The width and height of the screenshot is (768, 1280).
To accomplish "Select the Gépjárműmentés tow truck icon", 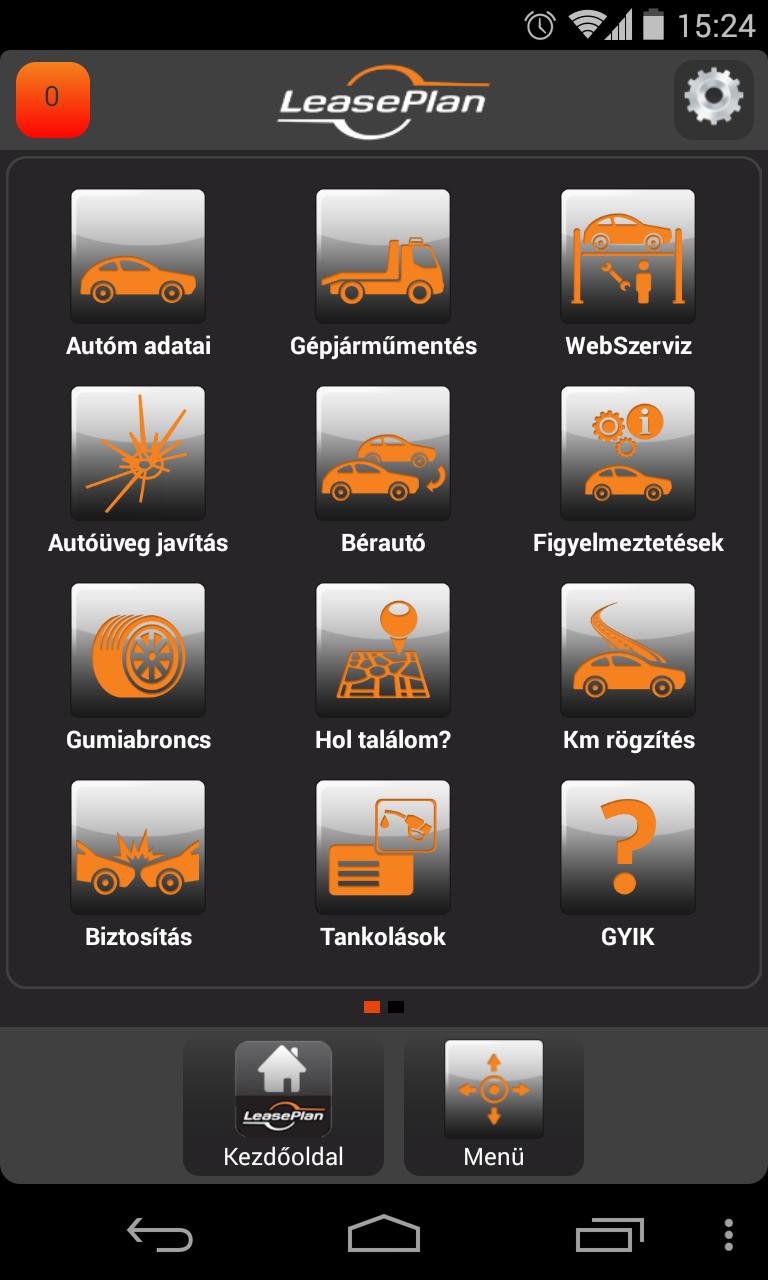I will tap(382, 255).
